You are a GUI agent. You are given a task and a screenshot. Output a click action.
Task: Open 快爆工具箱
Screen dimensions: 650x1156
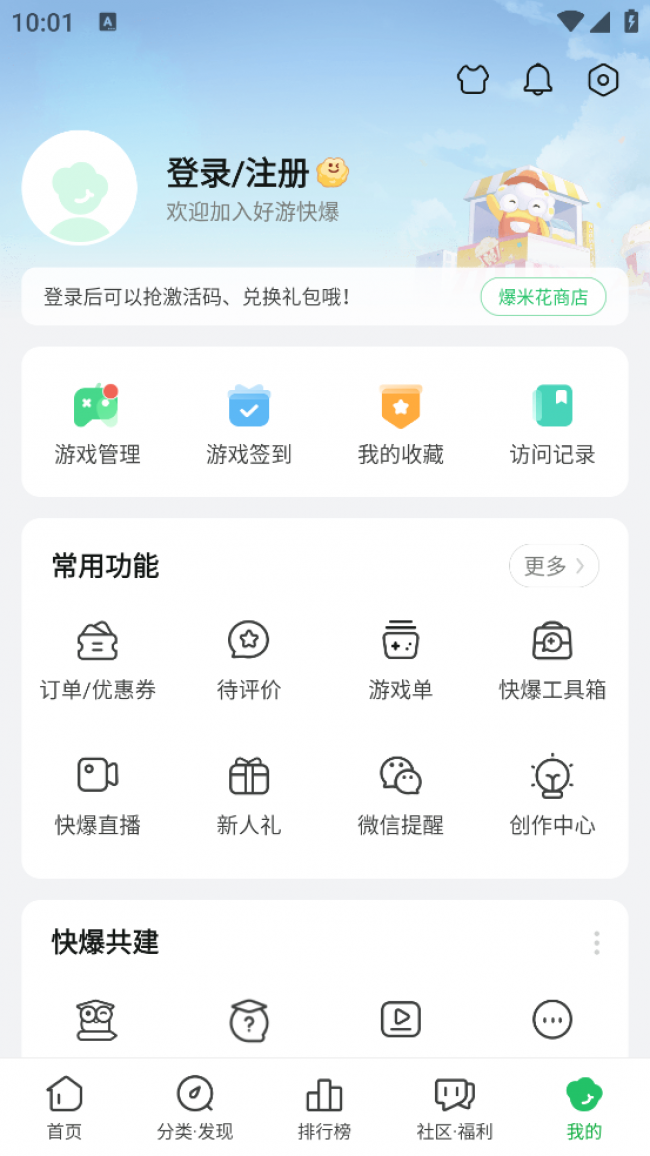coord(552,659)
